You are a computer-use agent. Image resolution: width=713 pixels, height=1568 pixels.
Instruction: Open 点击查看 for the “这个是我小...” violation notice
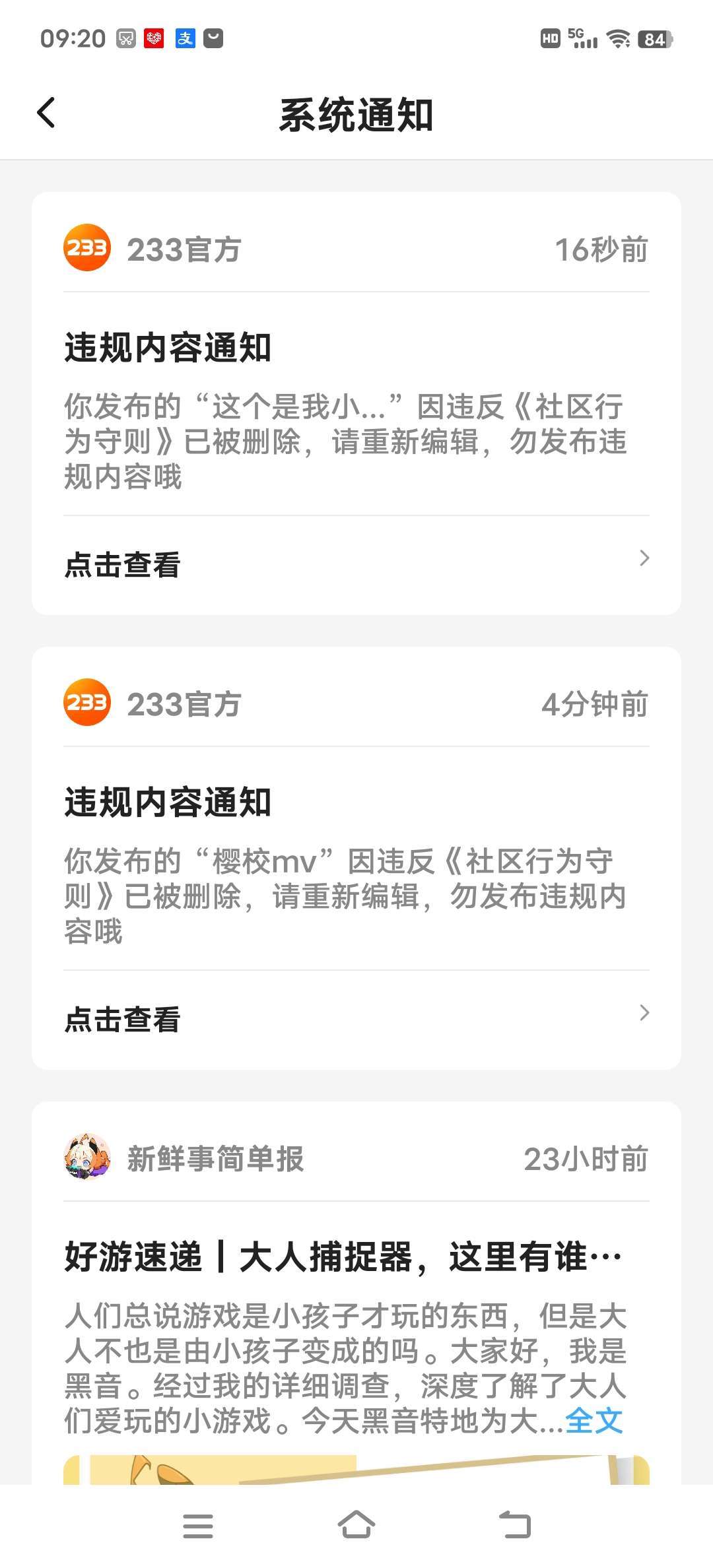(x=356, y=564)
